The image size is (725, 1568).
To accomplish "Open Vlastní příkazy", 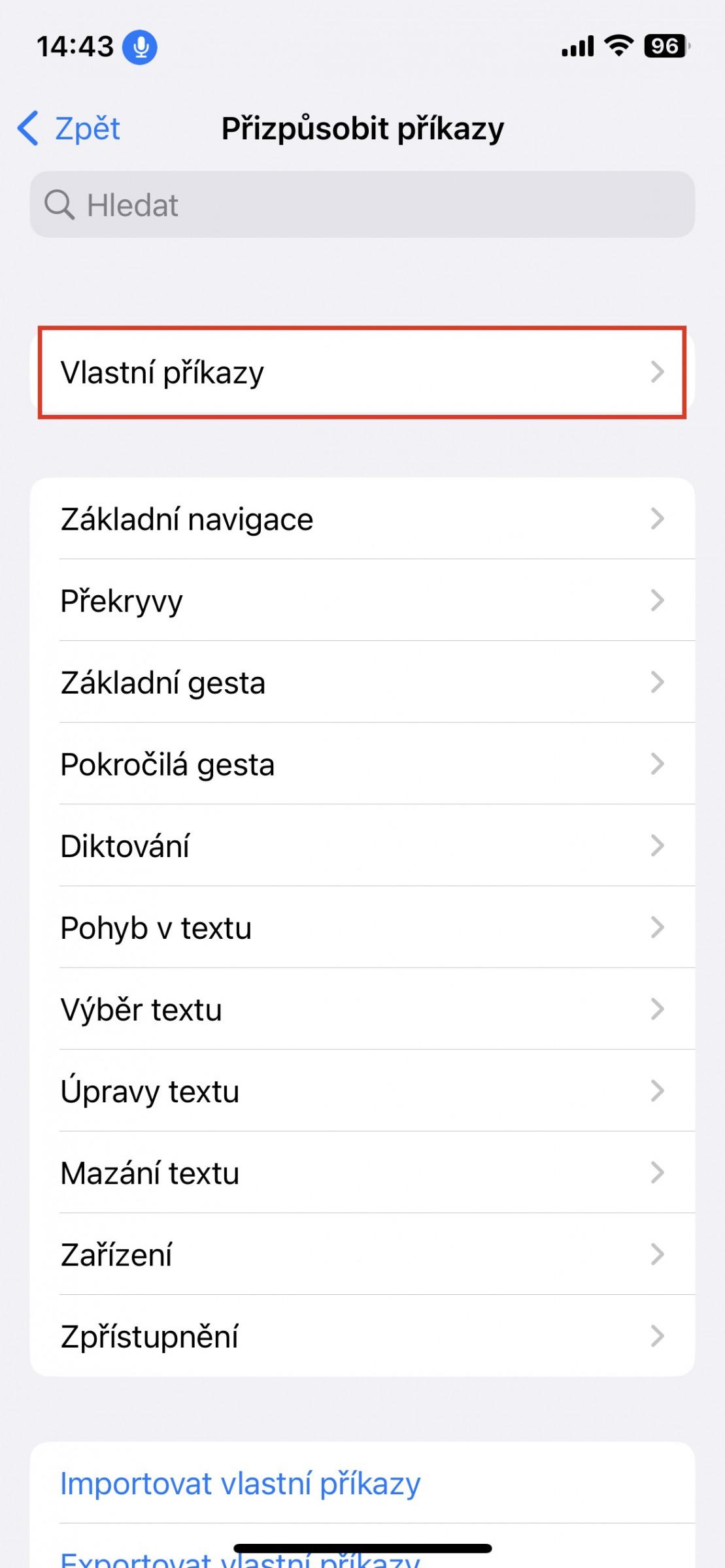I will (362, 372).
